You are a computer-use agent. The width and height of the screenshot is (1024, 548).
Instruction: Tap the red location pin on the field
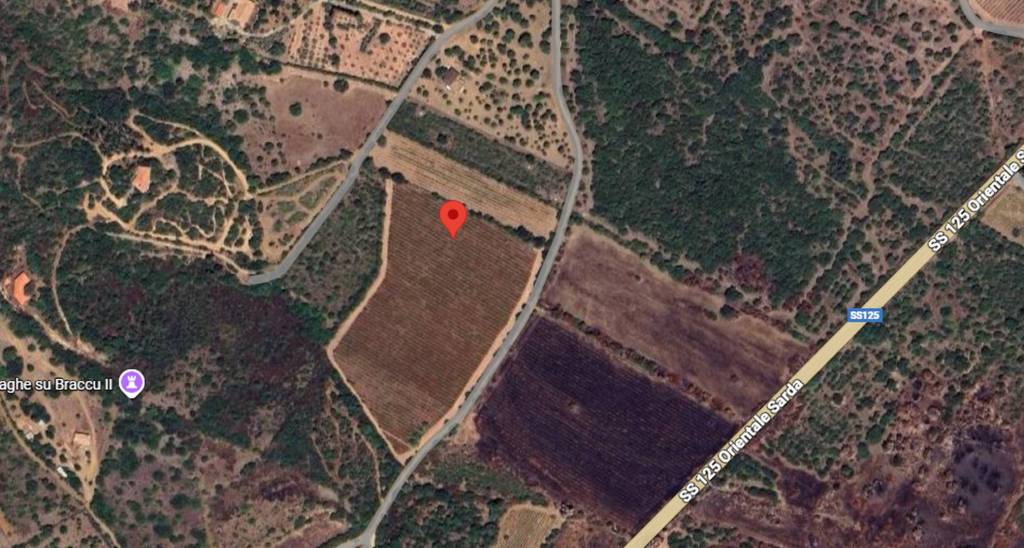click(x=453, y=216)
